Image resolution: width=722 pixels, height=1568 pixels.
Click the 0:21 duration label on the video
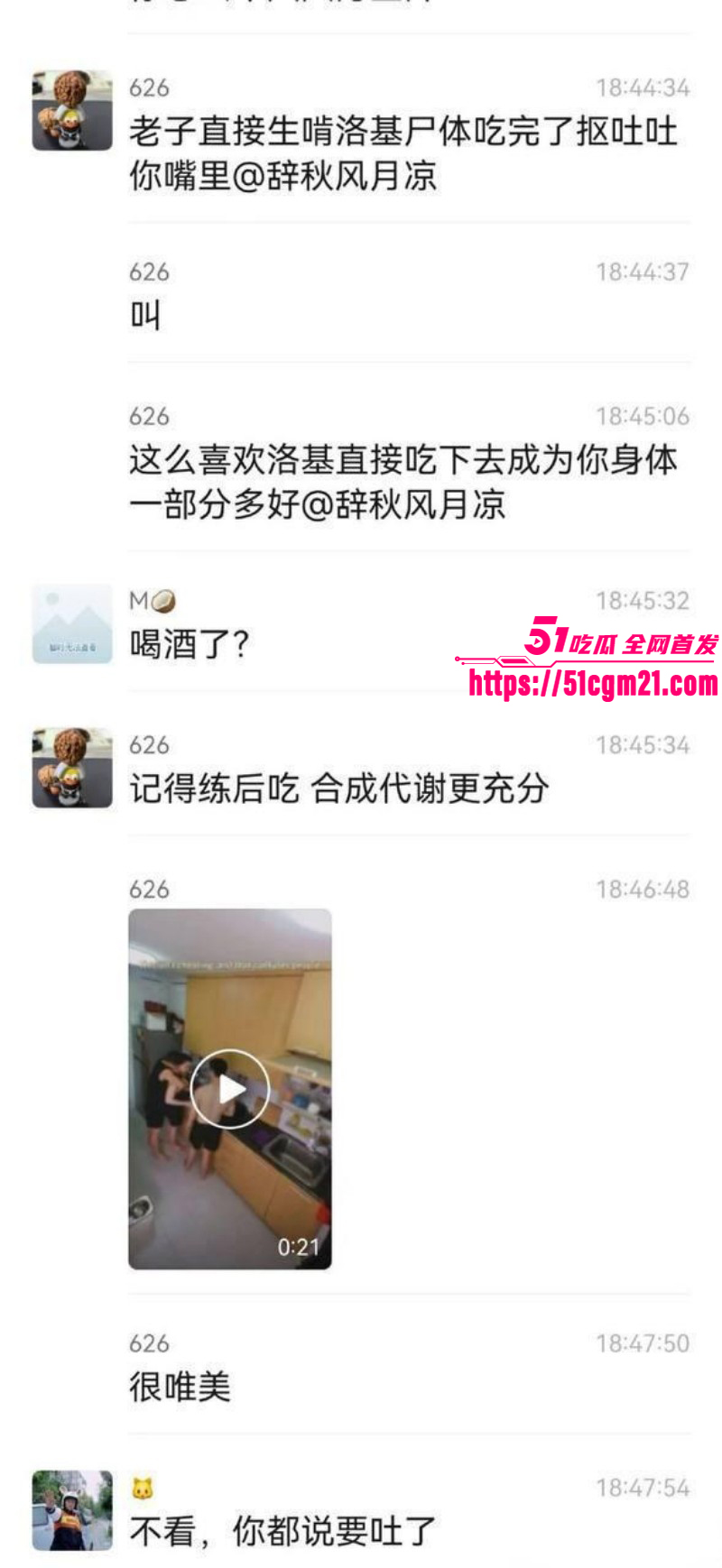(298, 1245)
